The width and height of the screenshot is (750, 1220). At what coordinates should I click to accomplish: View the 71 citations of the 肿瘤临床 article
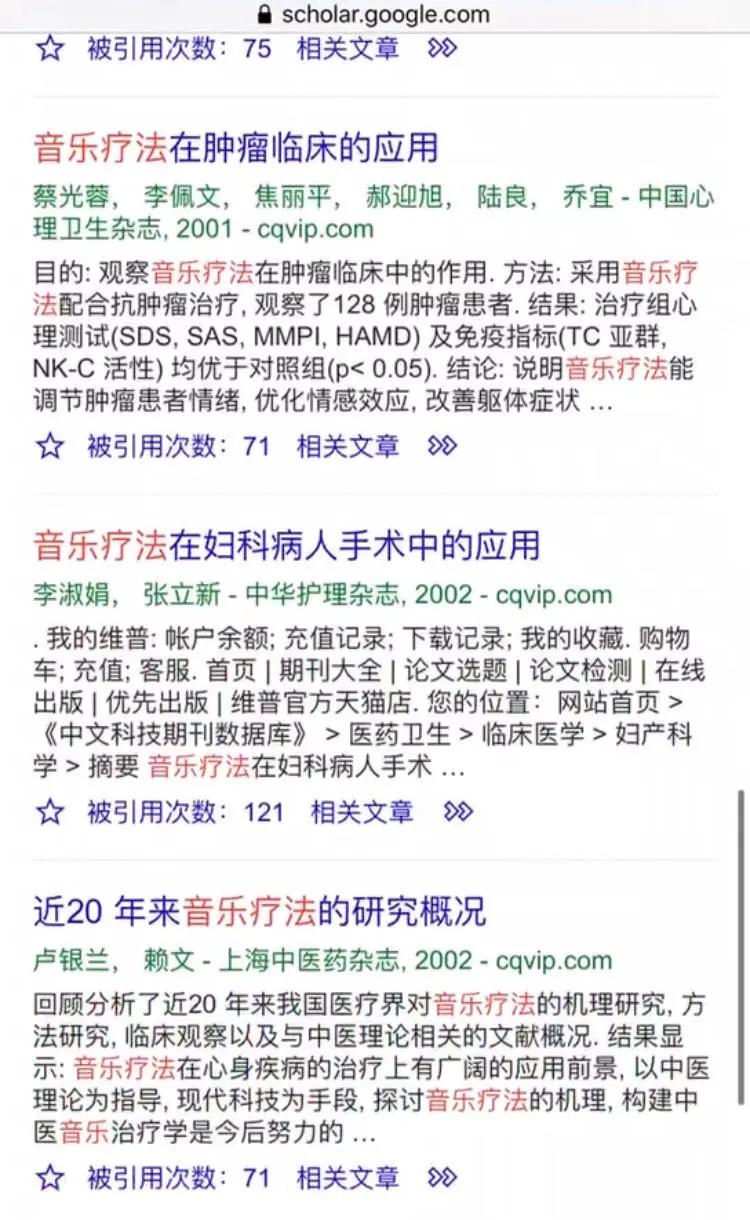(x=179, y=446)
